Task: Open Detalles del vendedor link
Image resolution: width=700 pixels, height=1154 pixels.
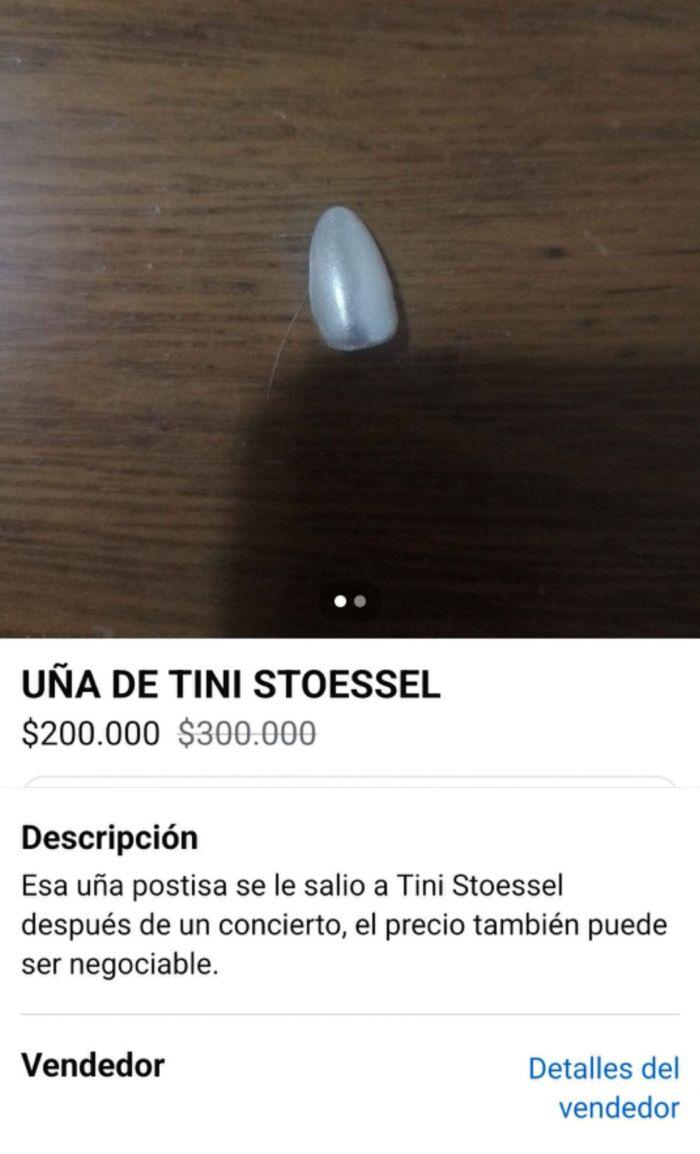Action: [604, 1088]
